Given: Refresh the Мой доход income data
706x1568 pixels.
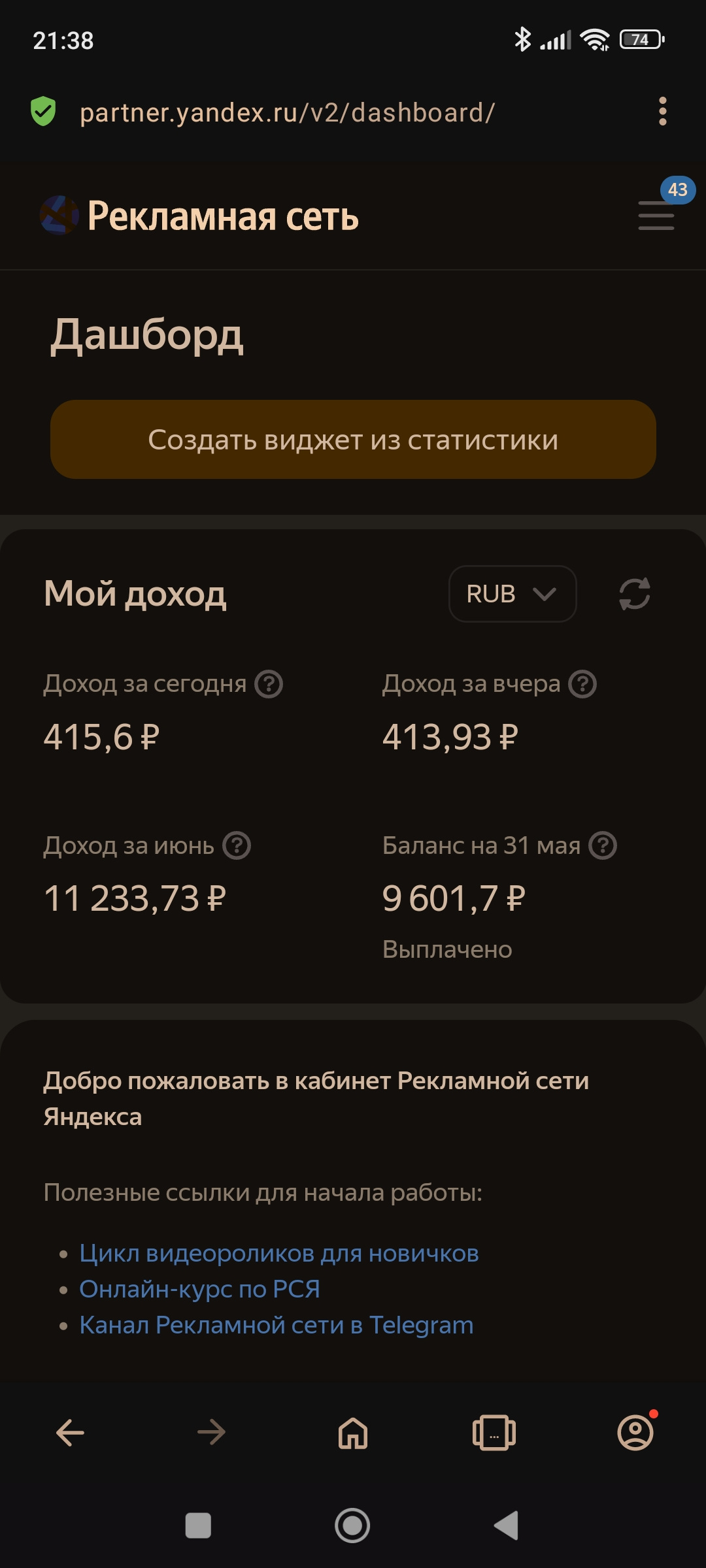Looking at the screenshot, I should (x=634, y=594).
